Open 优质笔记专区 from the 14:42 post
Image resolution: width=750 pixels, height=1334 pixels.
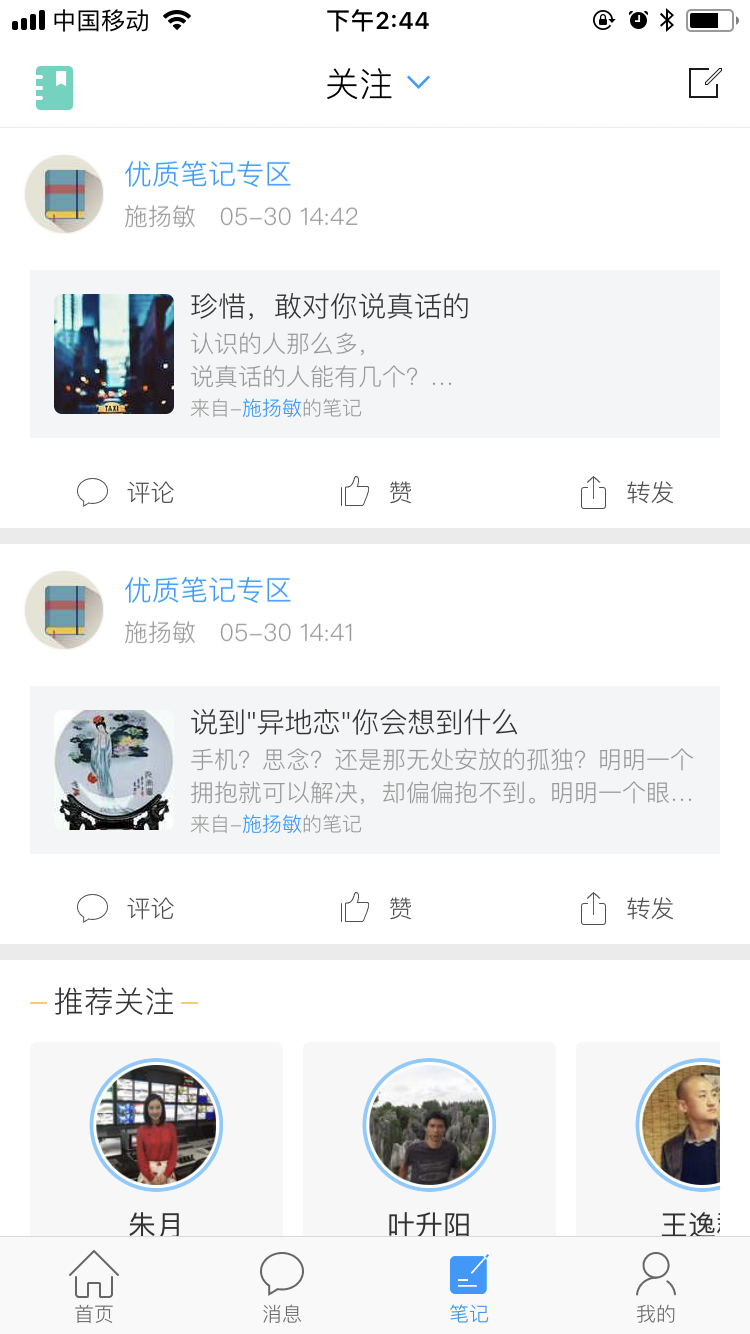click(x=207, y=175)
